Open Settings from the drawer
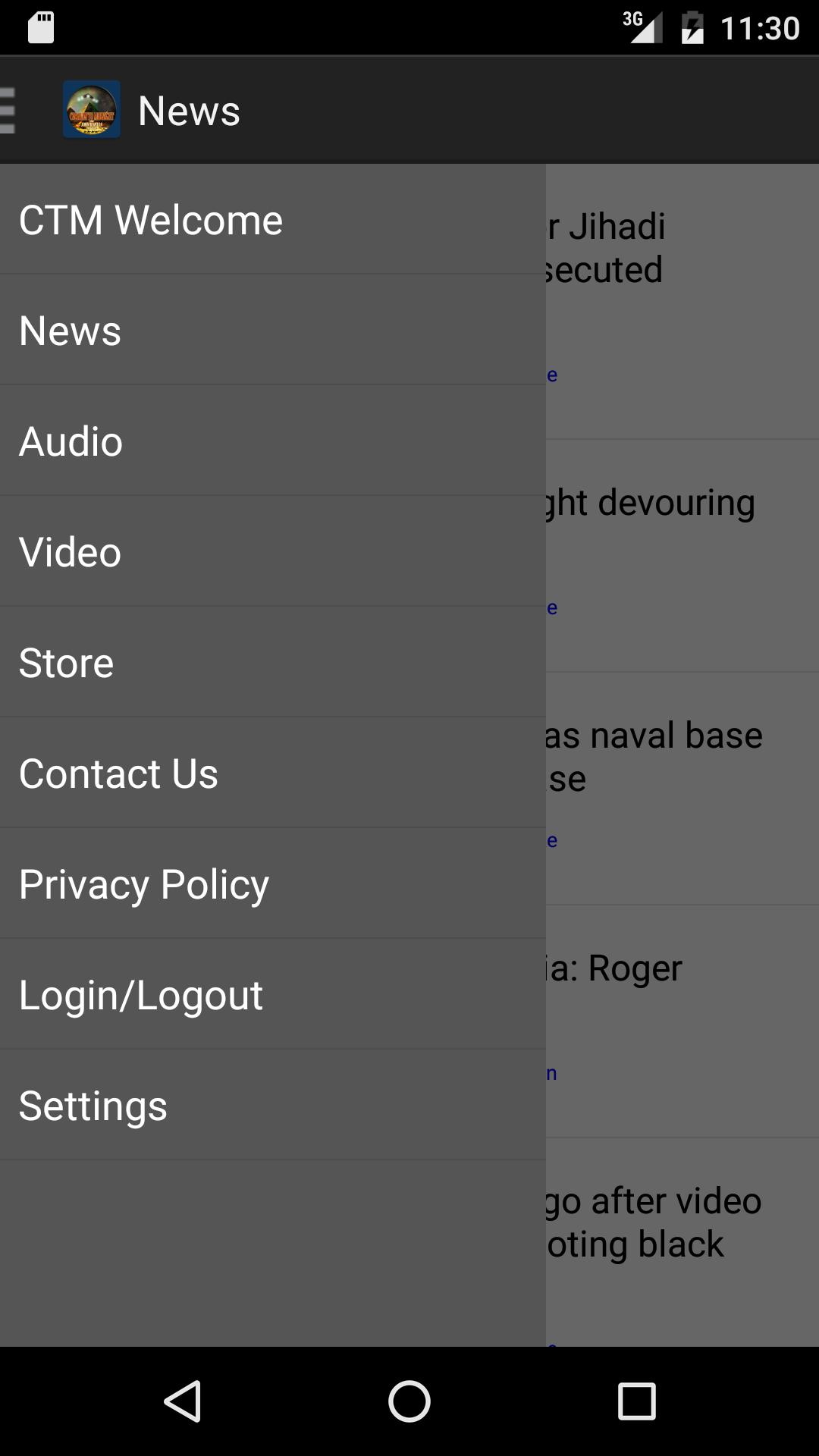Viewport: 819px width, 1456px height. (x=272, y=1106)
